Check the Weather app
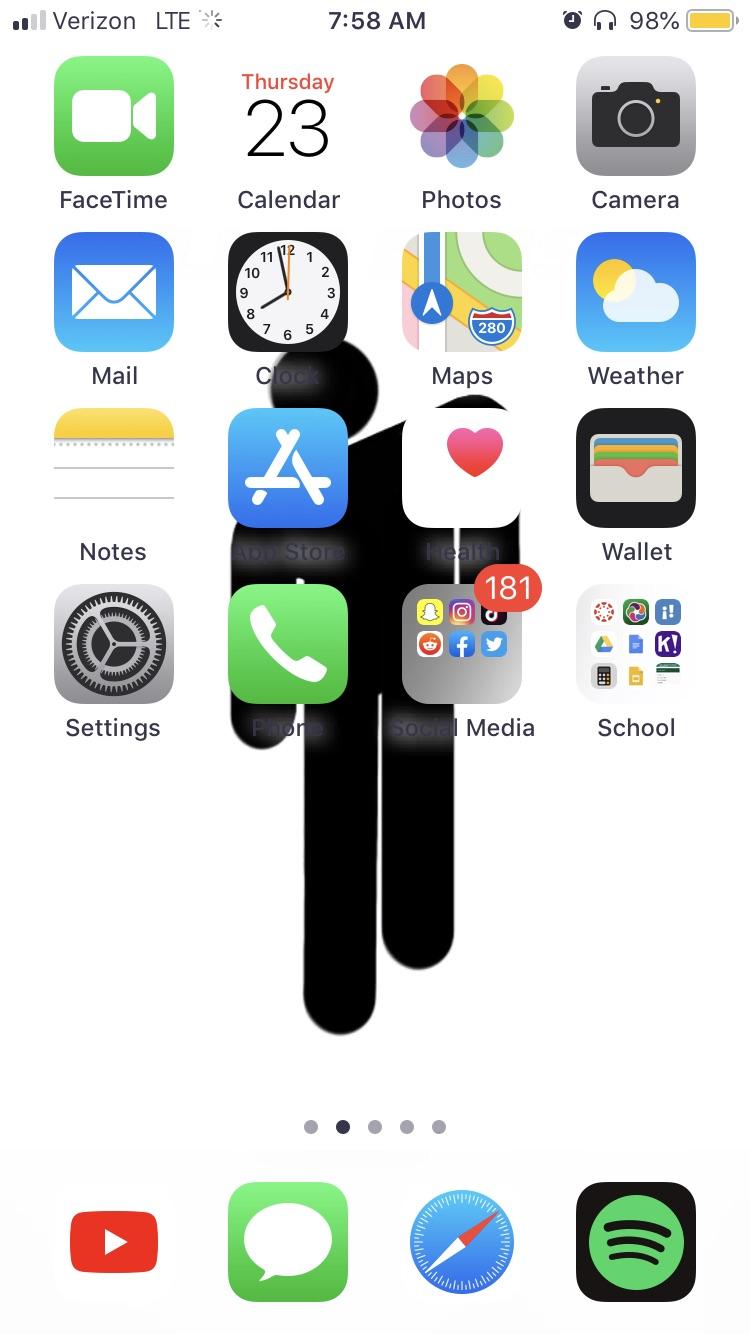This screenshot has height=1334, width=750. pyautogui.click(x=636, y=292)
